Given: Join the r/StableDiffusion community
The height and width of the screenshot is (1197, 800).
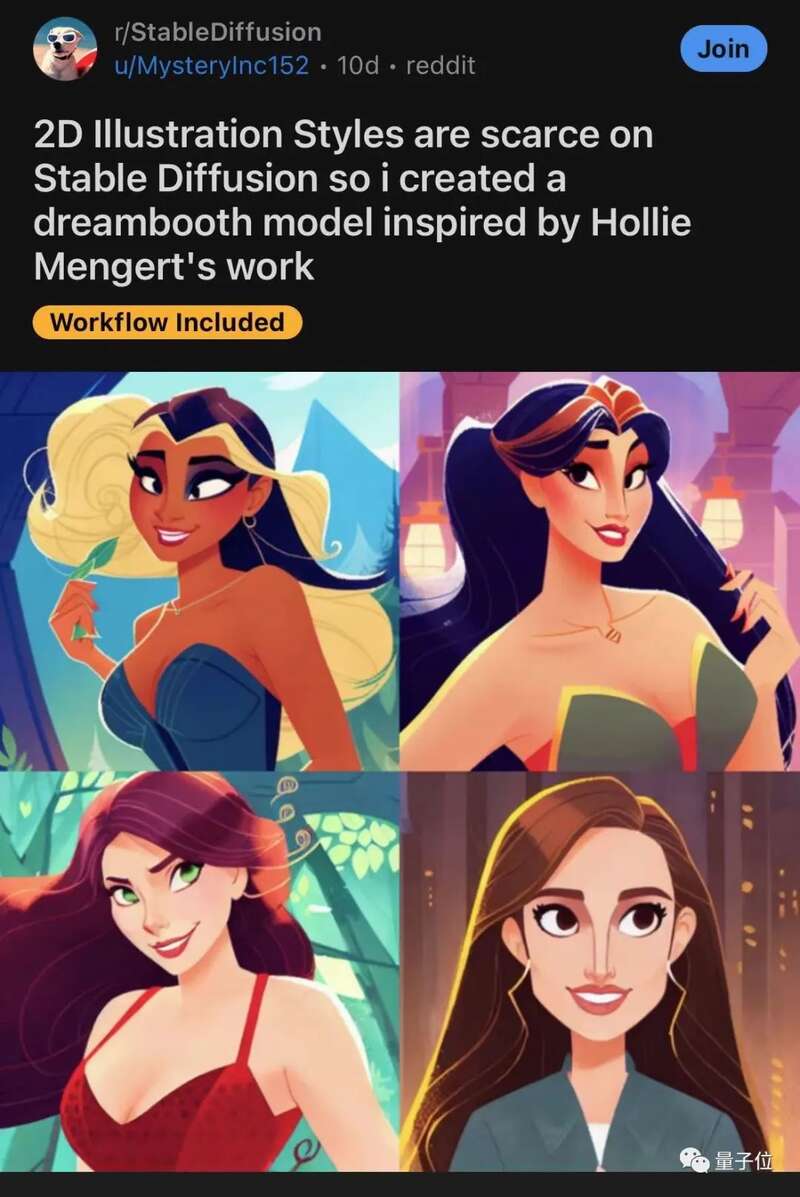Looking at the screenshot, I should click(723, 49).
